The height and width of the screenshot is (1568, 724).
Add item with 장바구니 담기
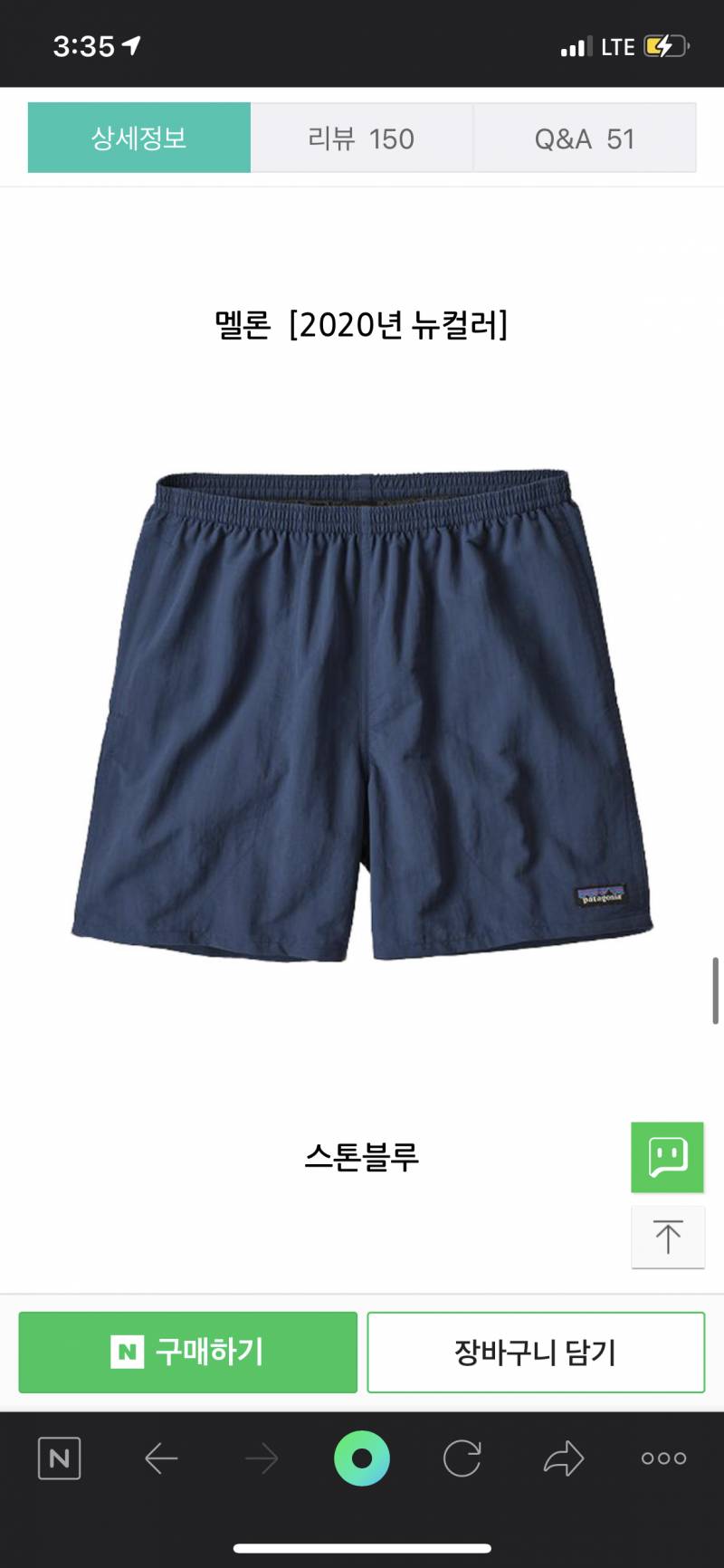[536, 1352]
